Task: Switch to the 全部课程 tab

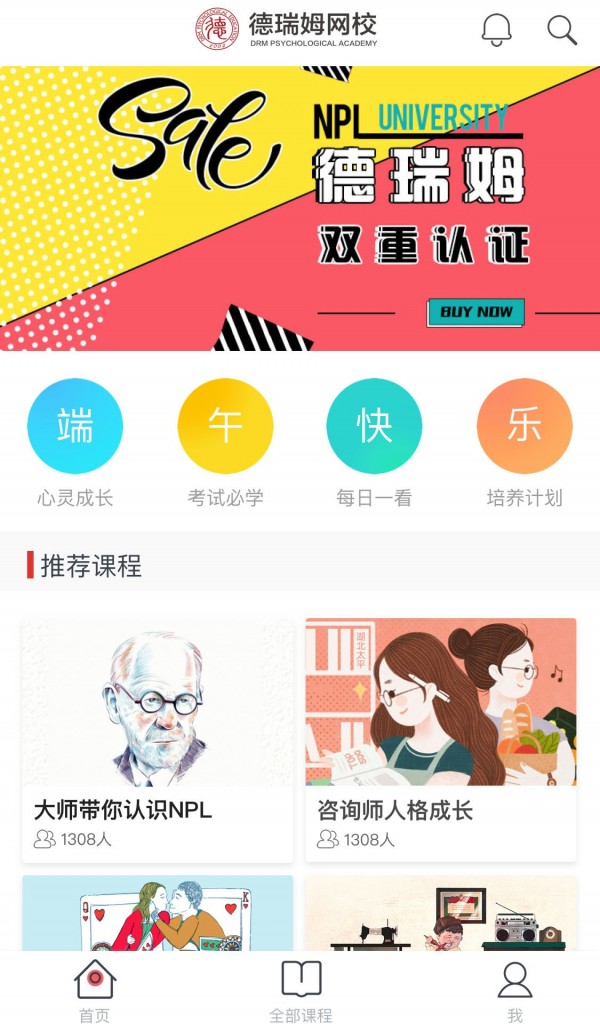Action: 301,990
